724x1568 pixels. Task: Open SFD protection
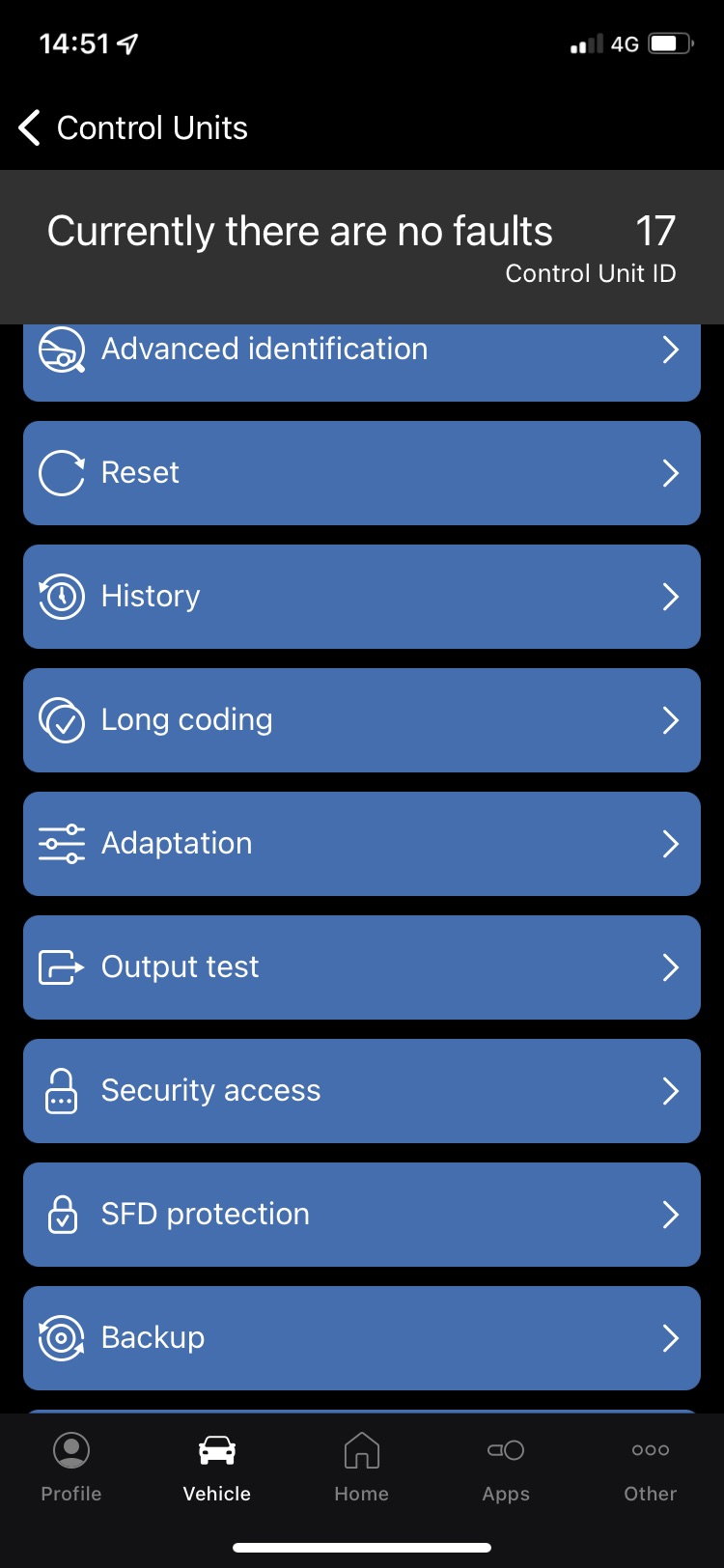pyautogui.click(x=361, y=1215)
